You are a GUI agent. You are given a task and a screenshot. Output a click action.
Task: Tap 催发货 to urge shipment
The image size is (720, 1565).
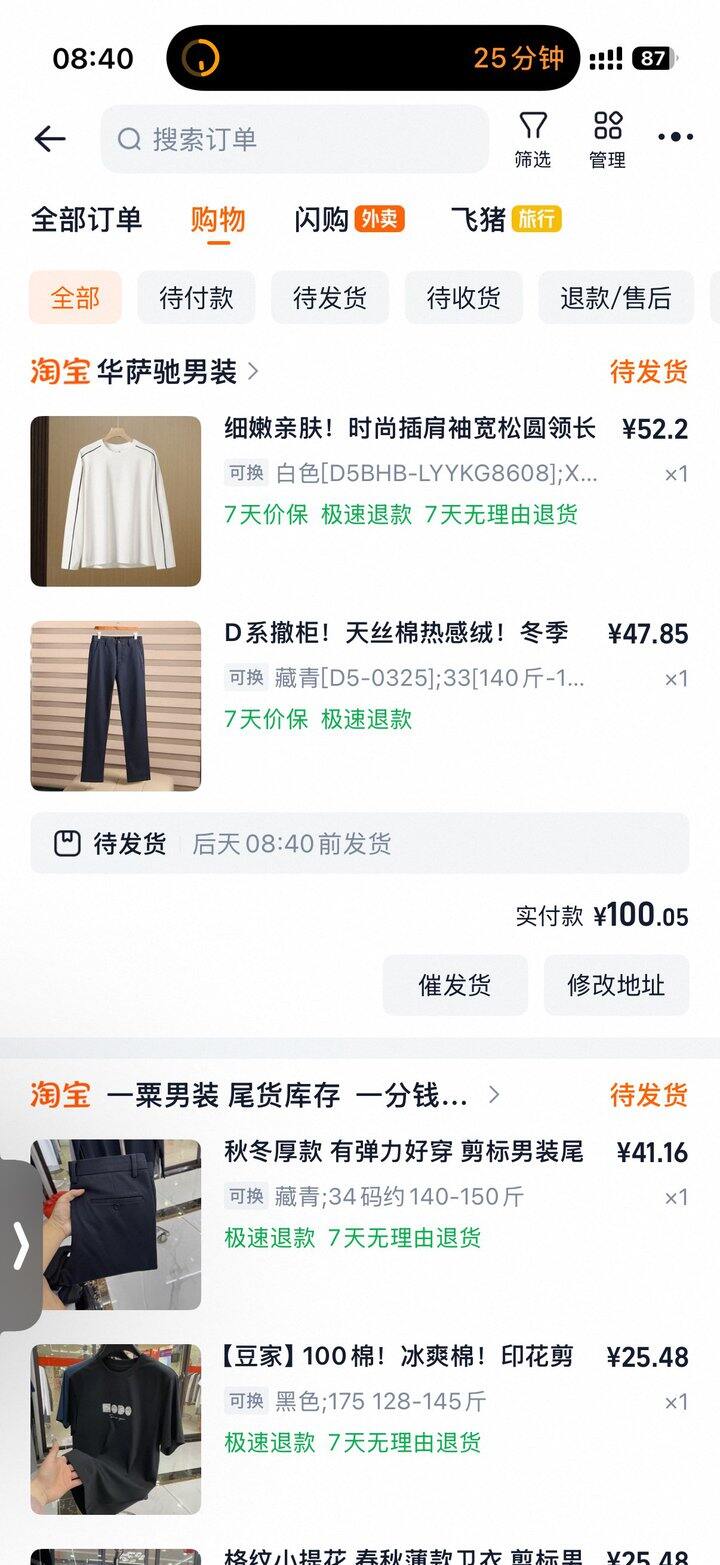click(455, 985)
